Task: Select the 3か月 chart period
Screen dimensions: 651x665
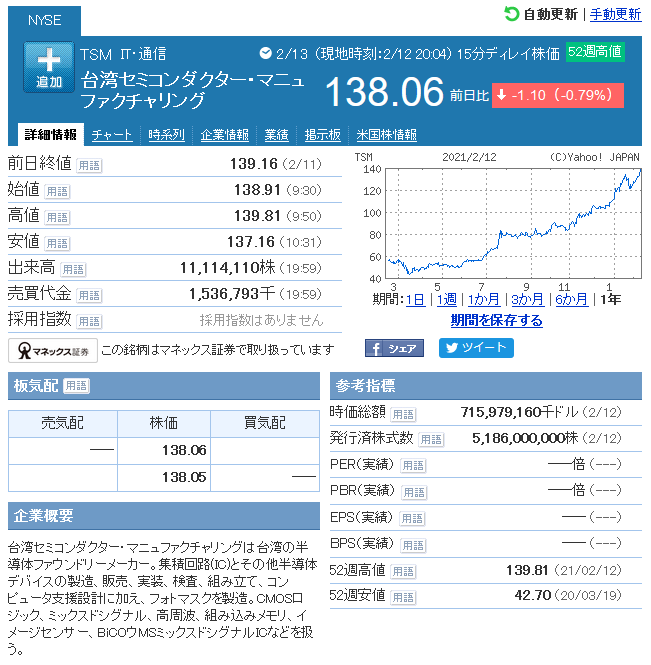Action: click(527, 299)
